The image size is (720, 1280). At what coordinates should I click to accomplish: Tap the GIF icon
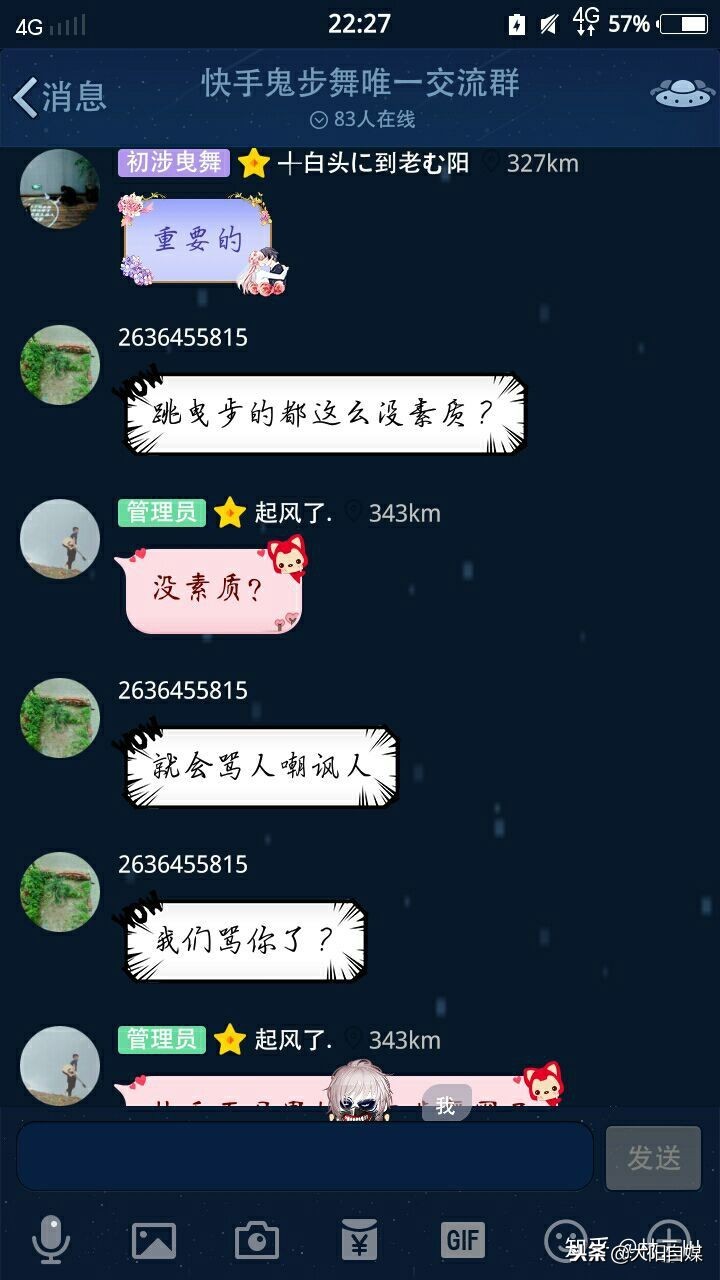click(x=461, y=1240)
